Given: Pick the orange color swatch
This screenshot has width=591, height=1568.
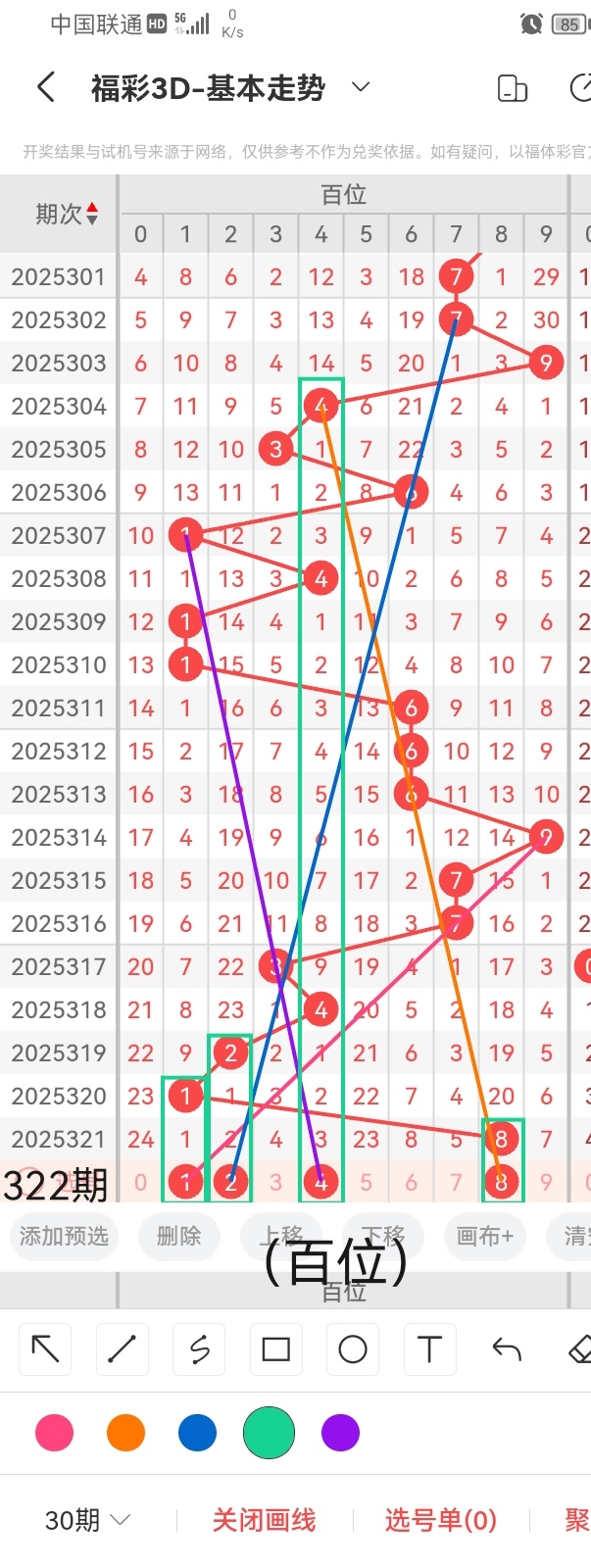Looking at the screenshot, I should (125, 1433).
